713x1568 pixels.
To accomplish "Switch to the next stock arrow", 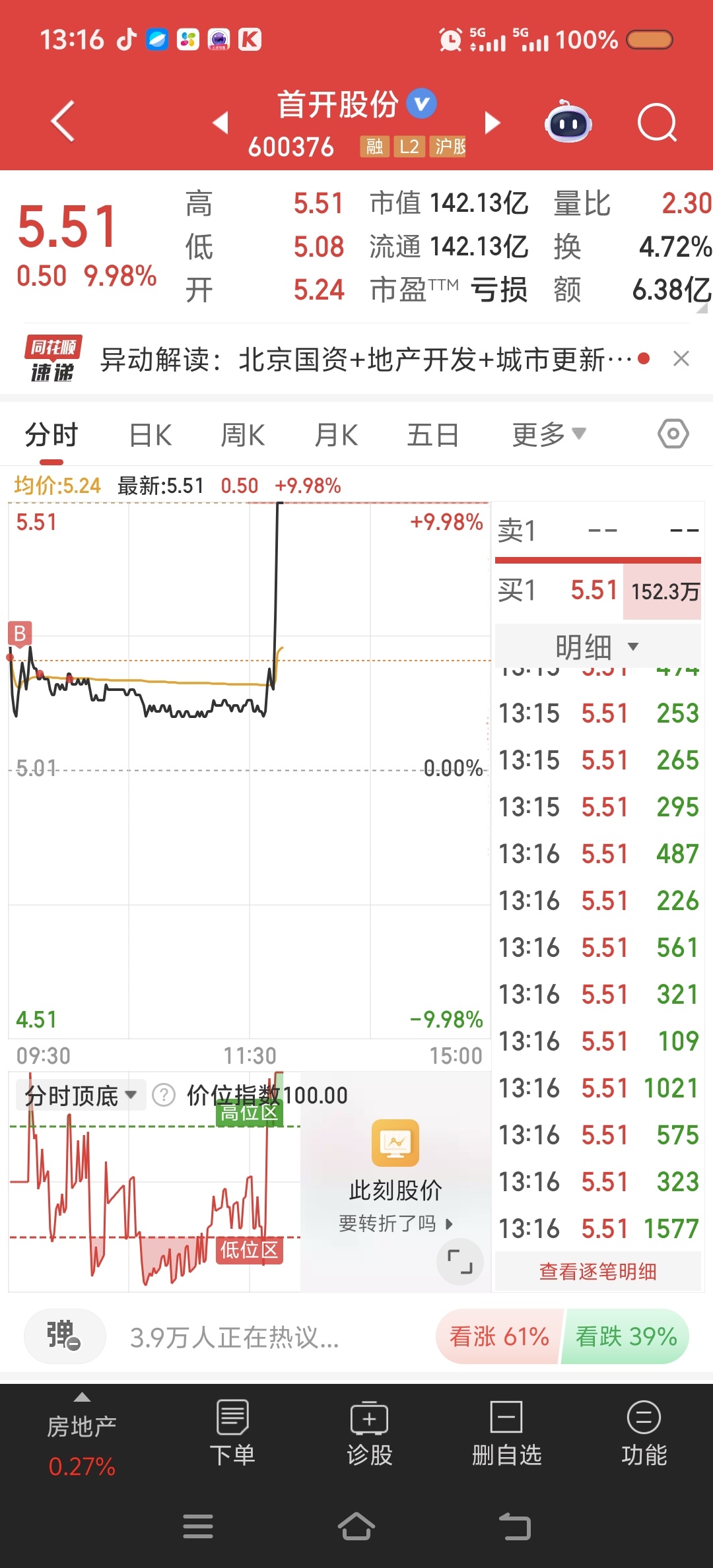I will 492,123.
